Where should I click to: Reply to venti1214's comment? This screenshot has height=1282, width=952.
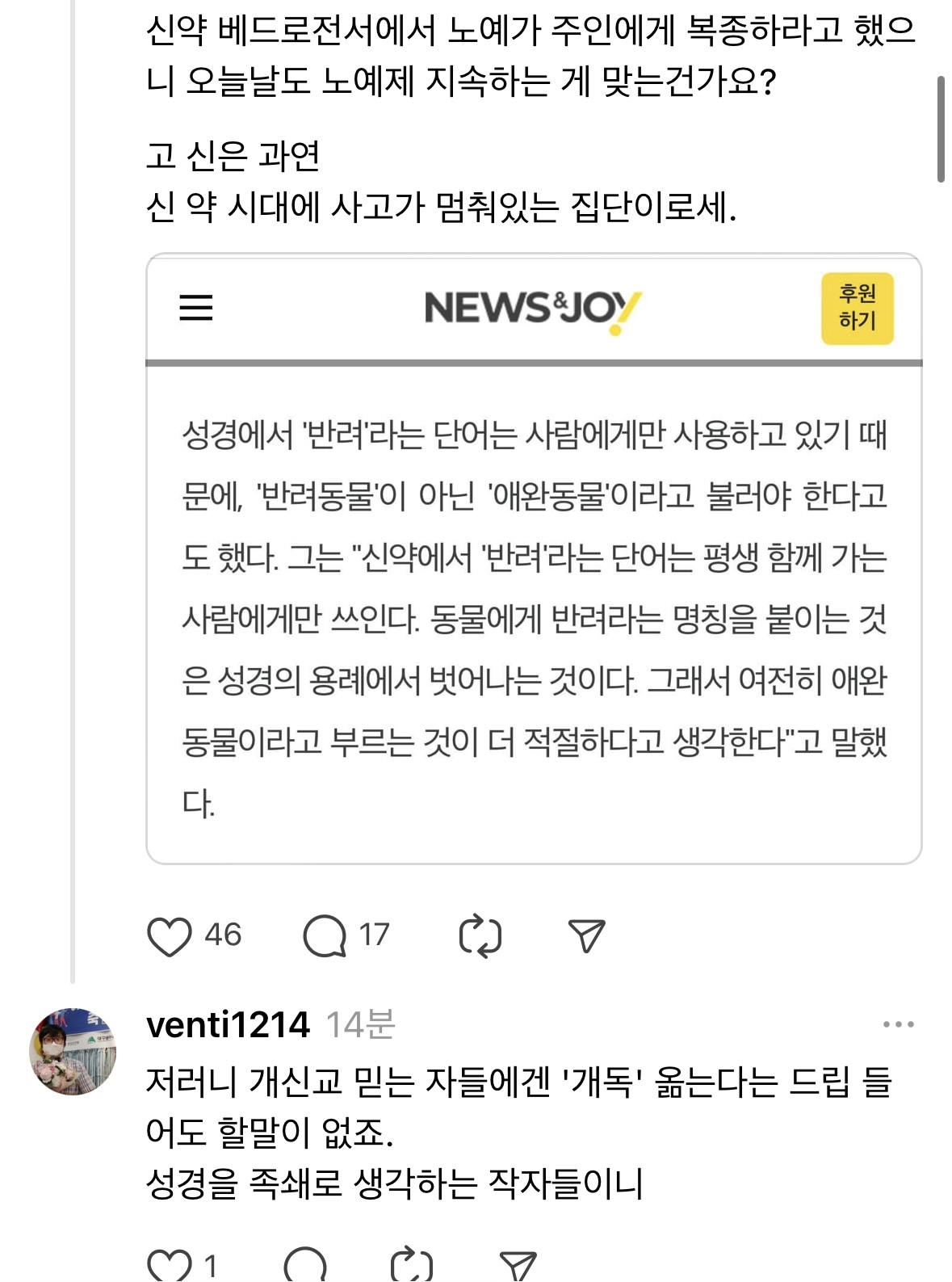point(305,1265)
